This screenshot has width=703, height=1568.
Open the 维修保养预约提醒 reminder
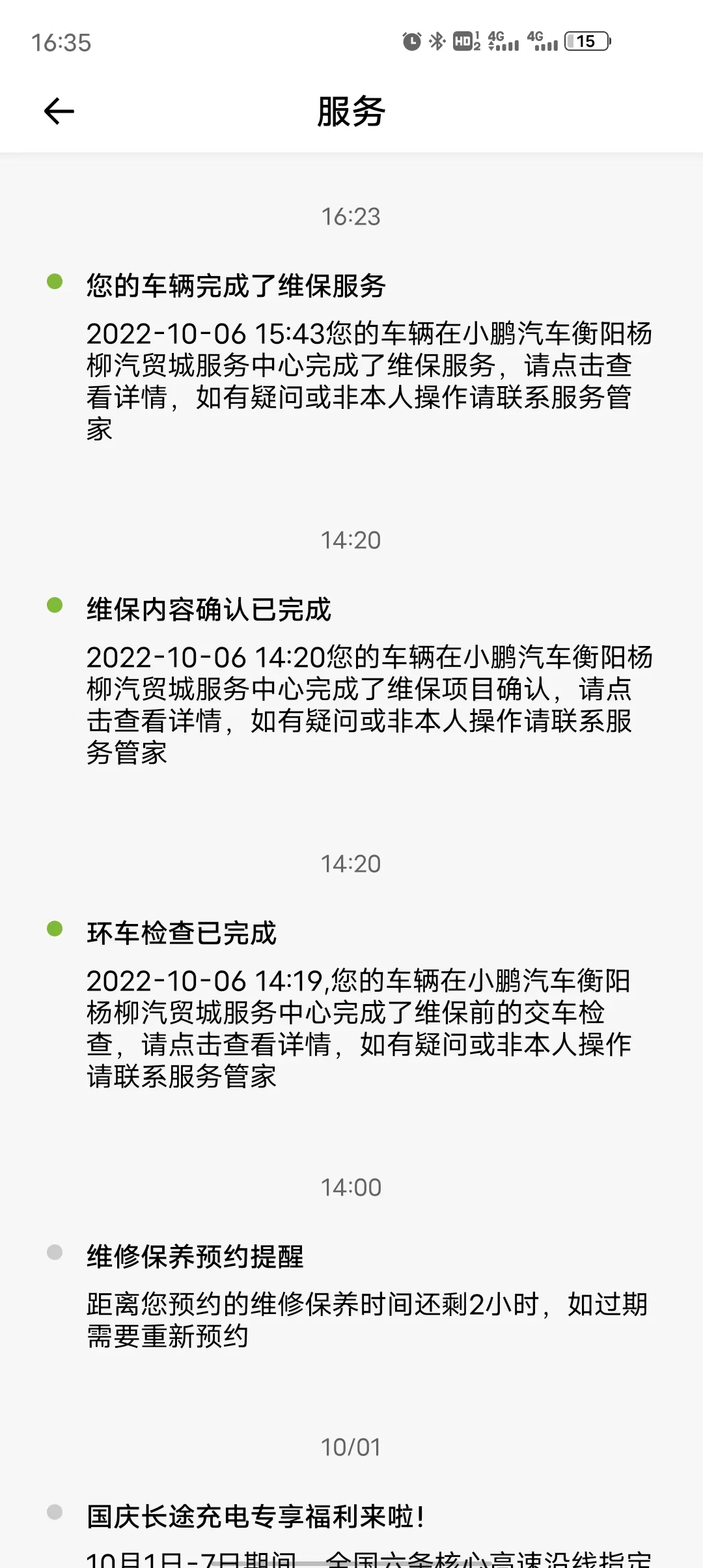(x=351, y=1296)
